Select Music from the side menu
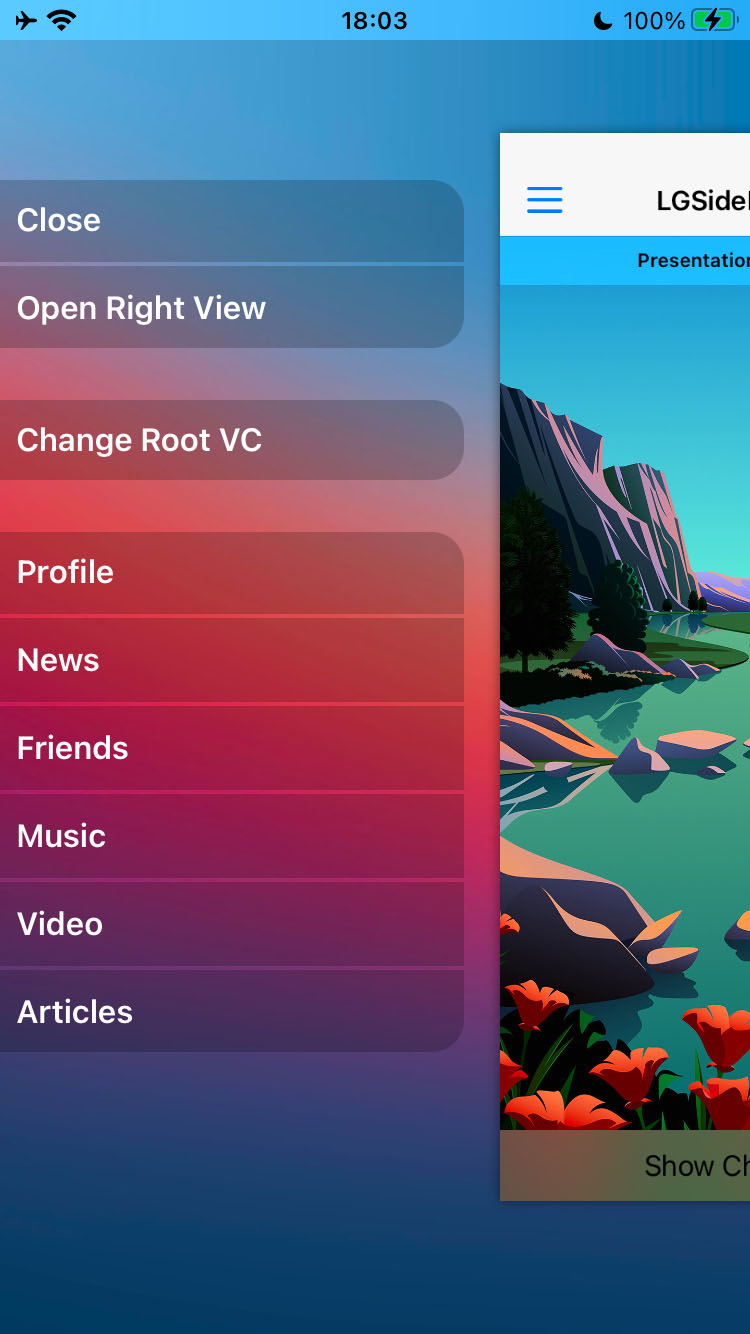Image resolution: width=750 pixels, height=1334 pixels. click(231, 836)
